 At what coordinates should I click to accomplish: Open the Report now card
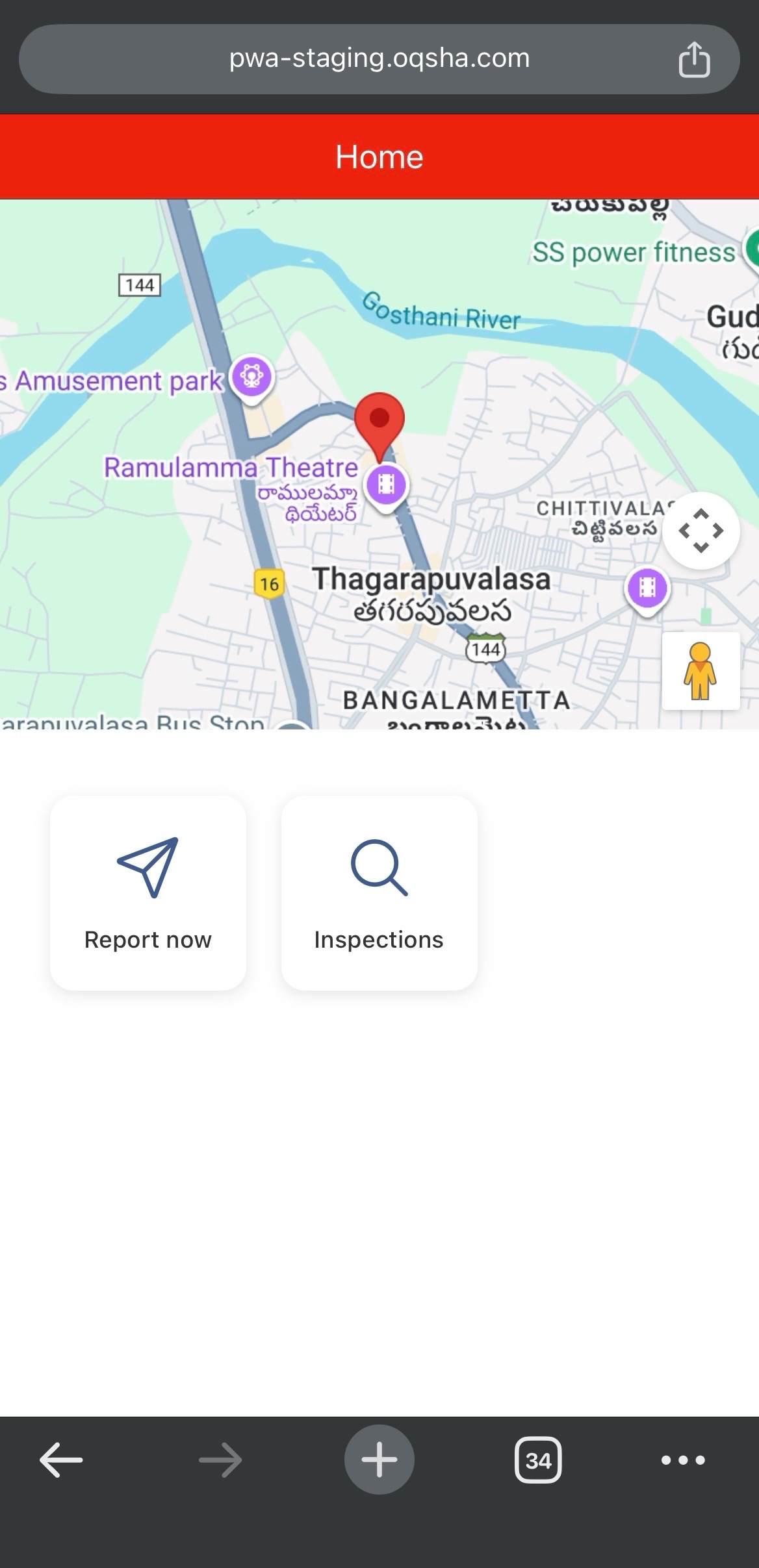[x=148, y=893]
